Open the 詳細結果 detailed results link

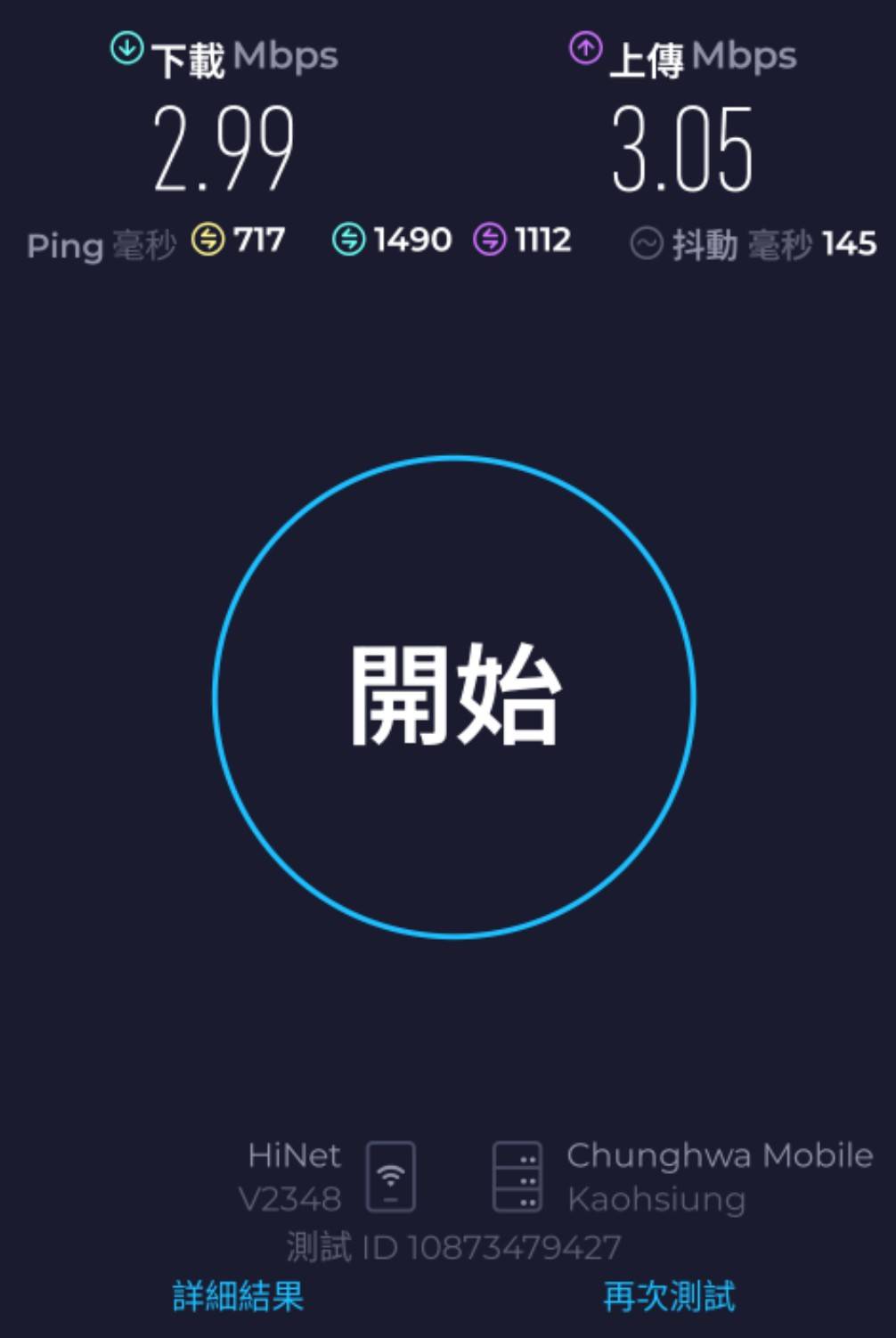point(238,1296)
